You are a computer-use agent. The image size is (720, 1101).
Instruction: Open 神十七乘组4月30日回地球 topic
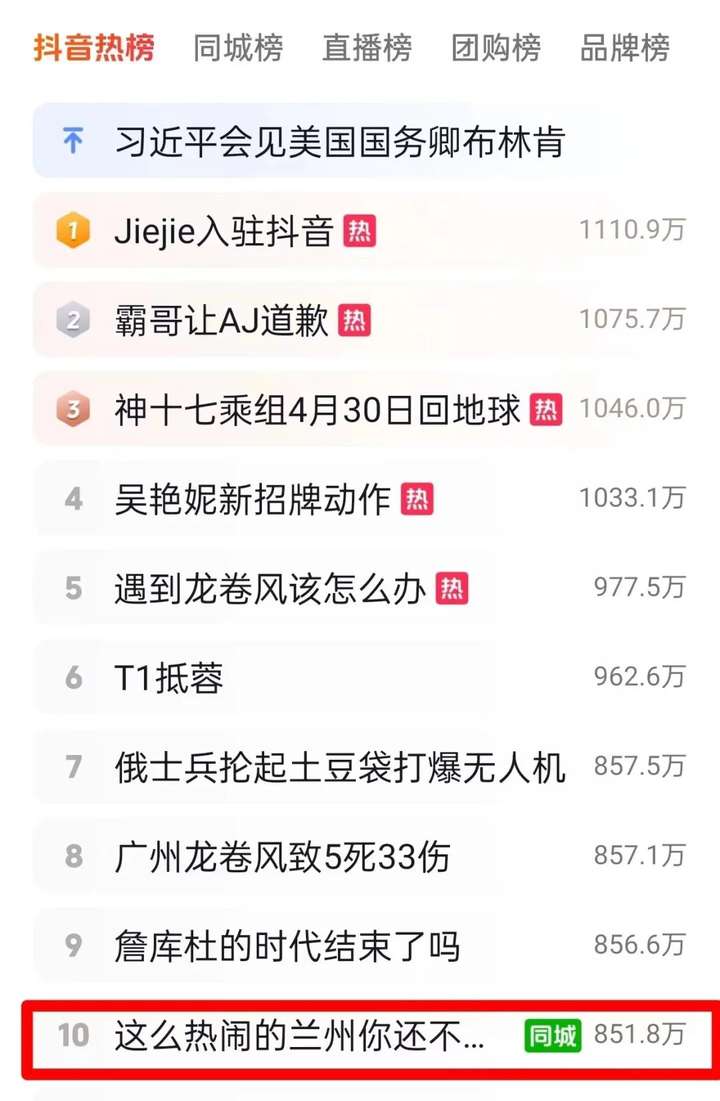click(317, 409)
